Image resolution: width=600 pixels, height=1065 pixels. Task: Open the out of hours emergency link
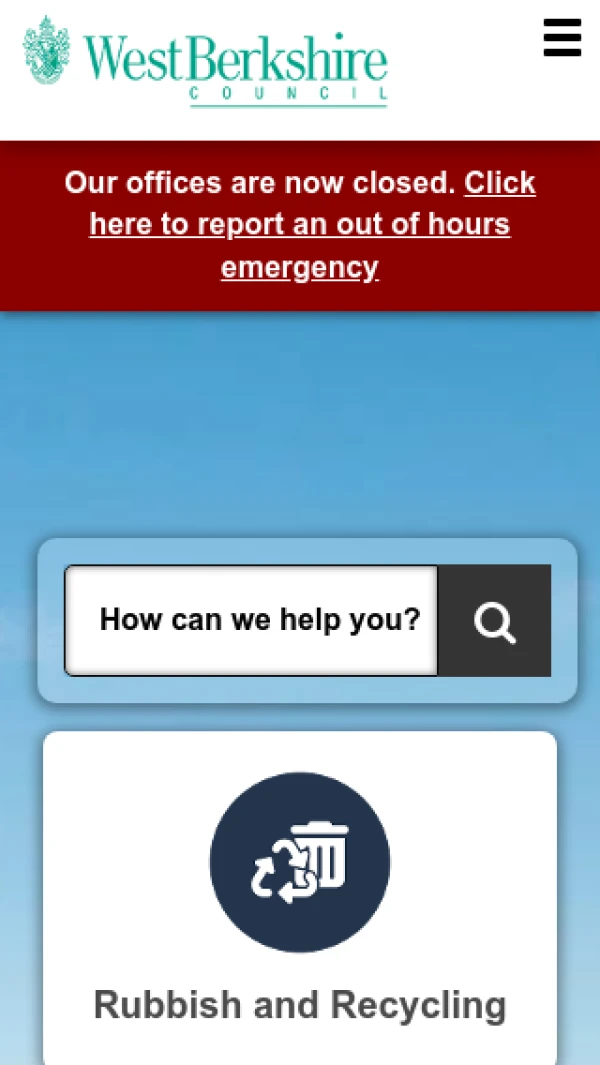(x=300, y=225)
